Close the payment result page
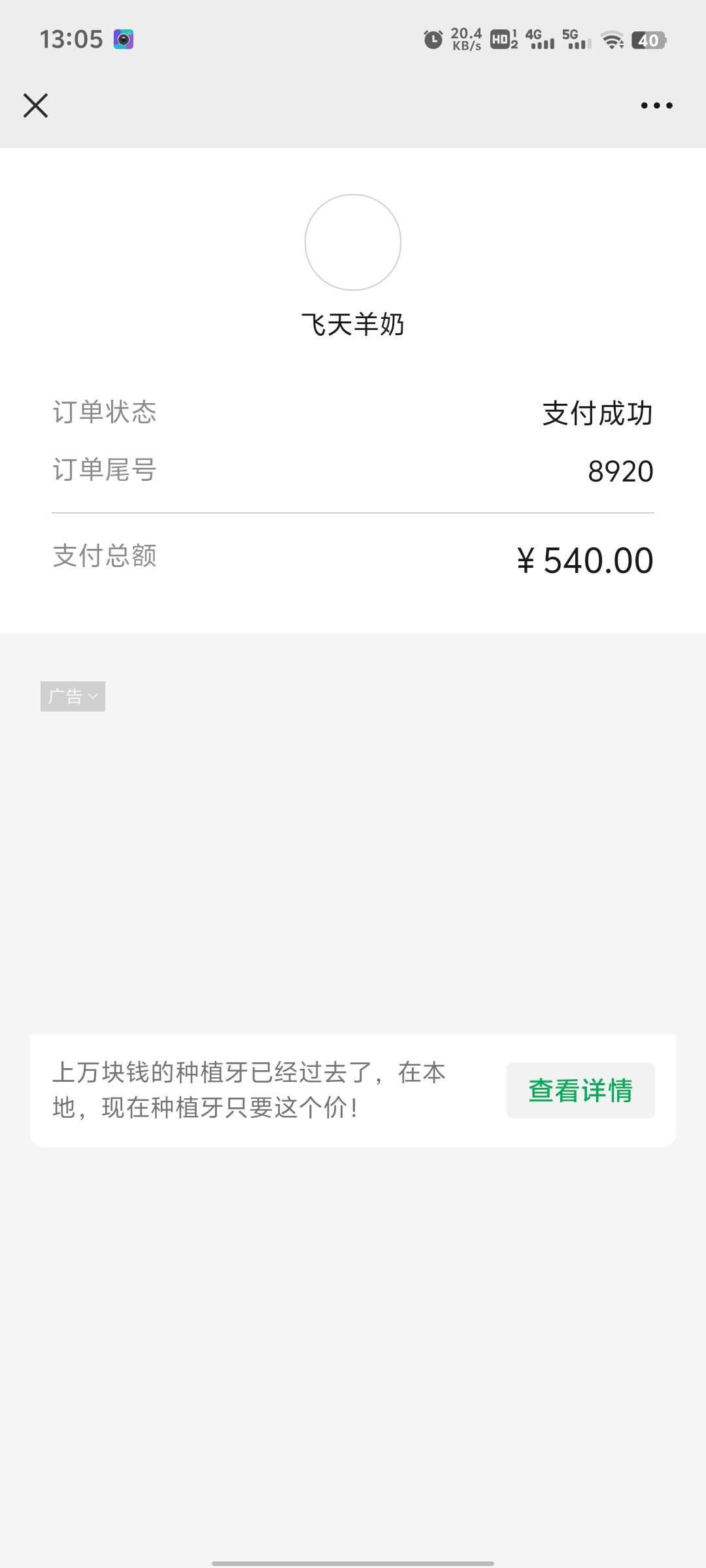This screenshot has width=706, height=1568. tap(35, 105)
